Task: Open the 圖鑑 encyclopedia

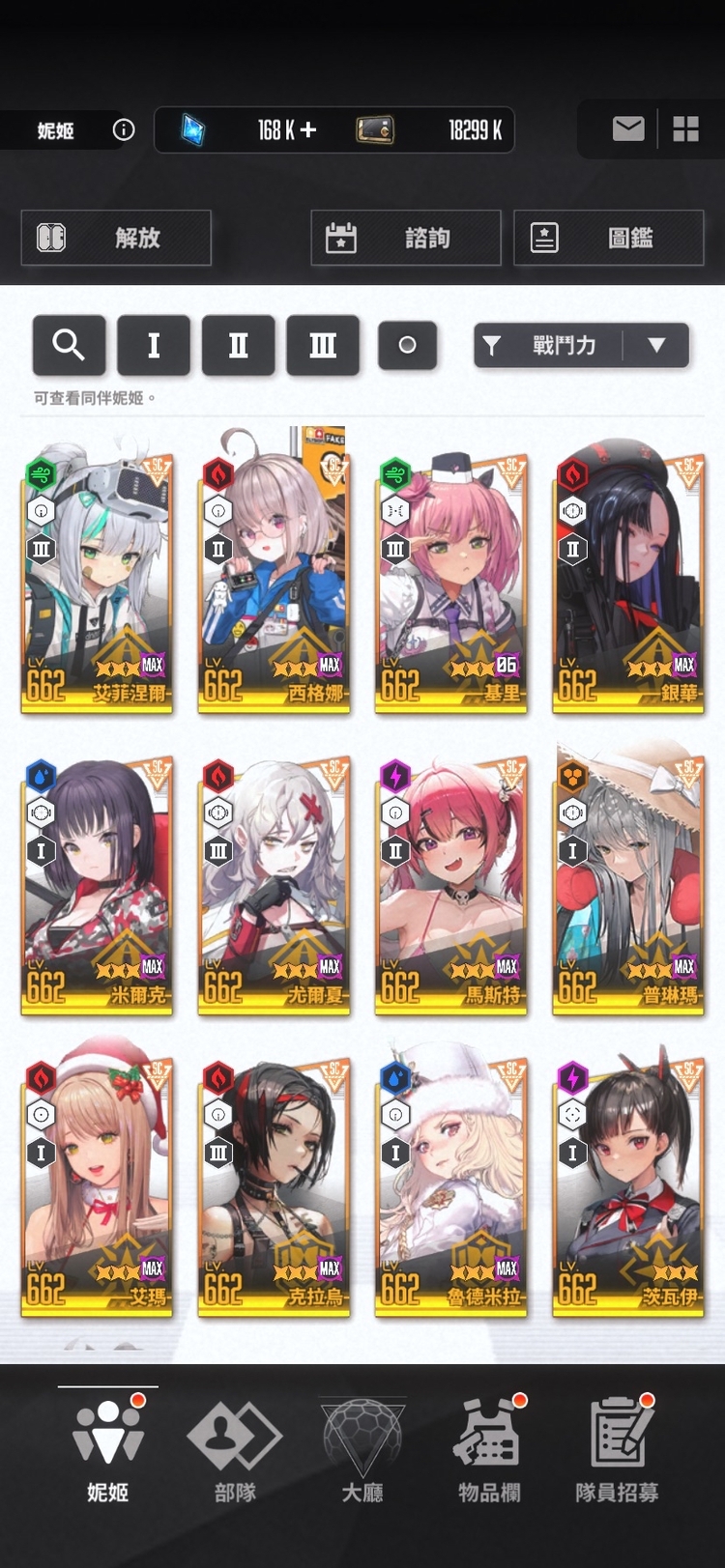Action: (x=608, y=238)
